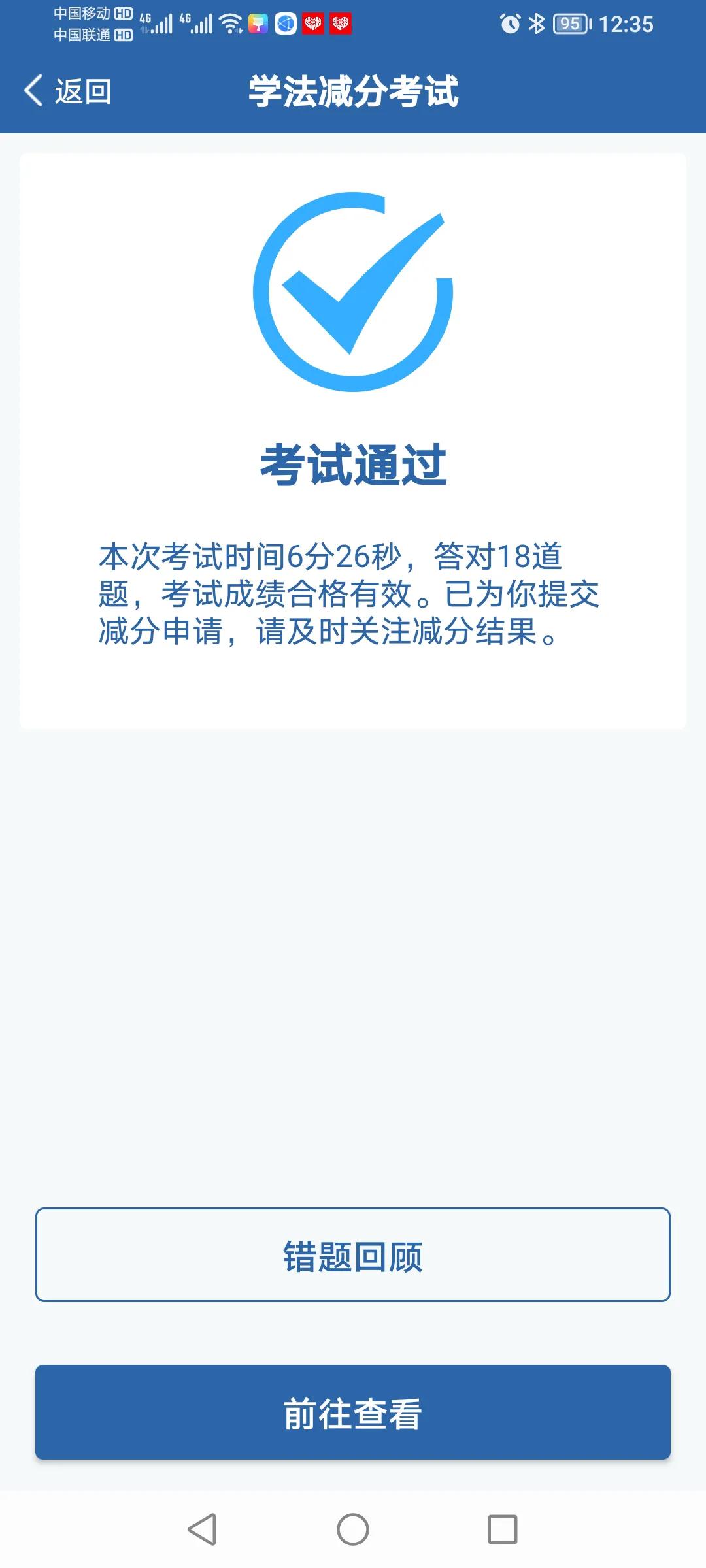Tap the triangle back navigation key
This screenshot has width=706, height=1568.
[203, 1530]
